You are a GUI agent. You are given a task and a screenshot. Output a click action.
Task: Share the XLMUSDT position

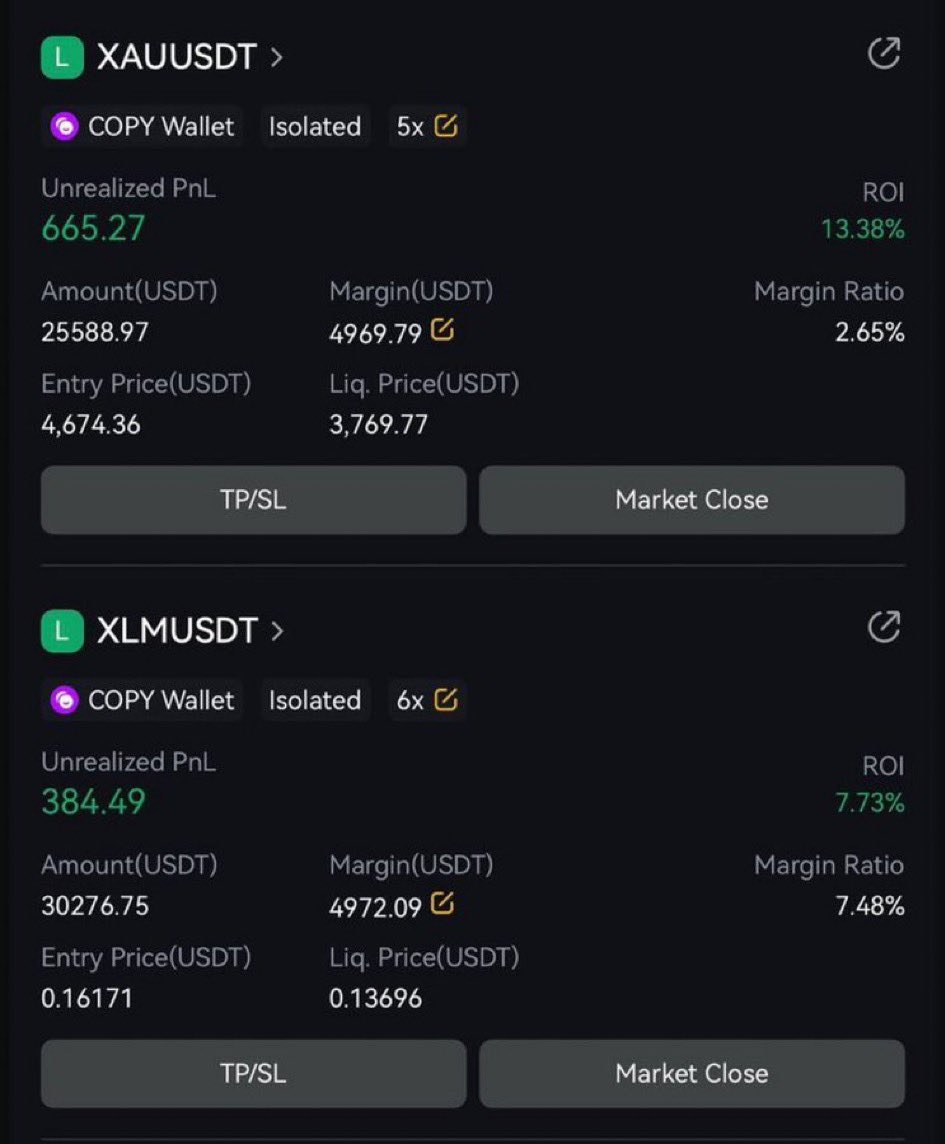(x=884, y=628)
